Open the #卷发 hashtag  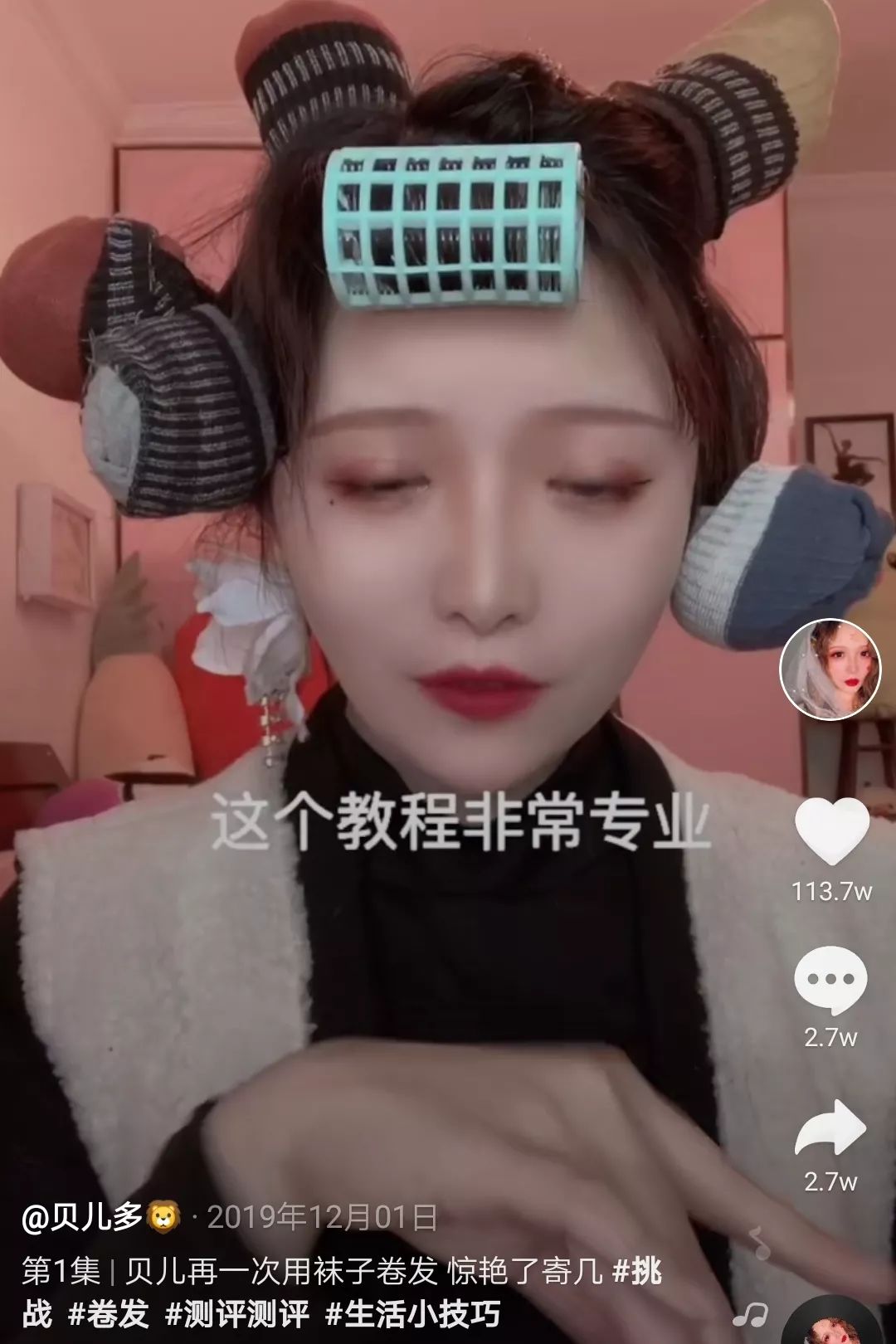108,1314
